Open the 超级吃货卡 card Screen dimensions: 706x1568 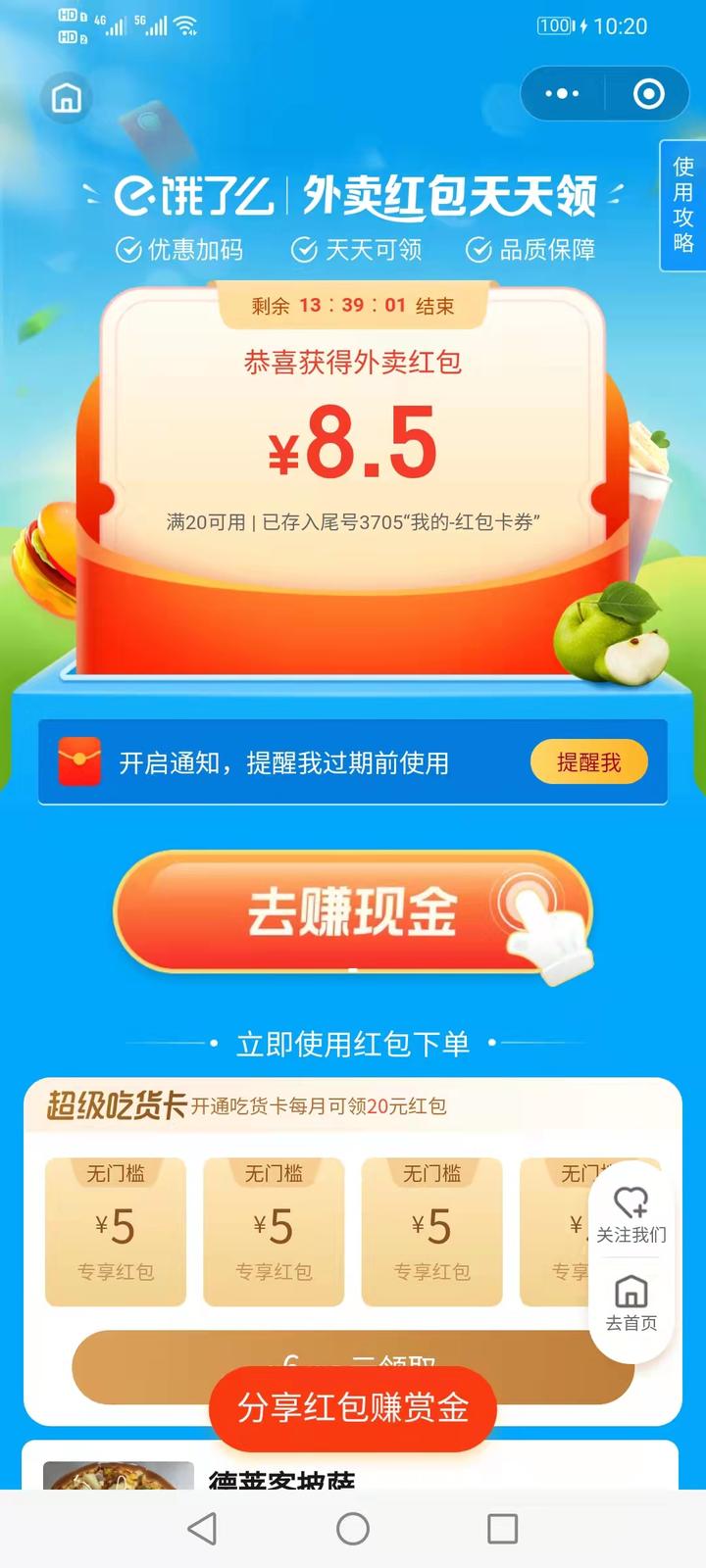click(x=353, y=1250)
